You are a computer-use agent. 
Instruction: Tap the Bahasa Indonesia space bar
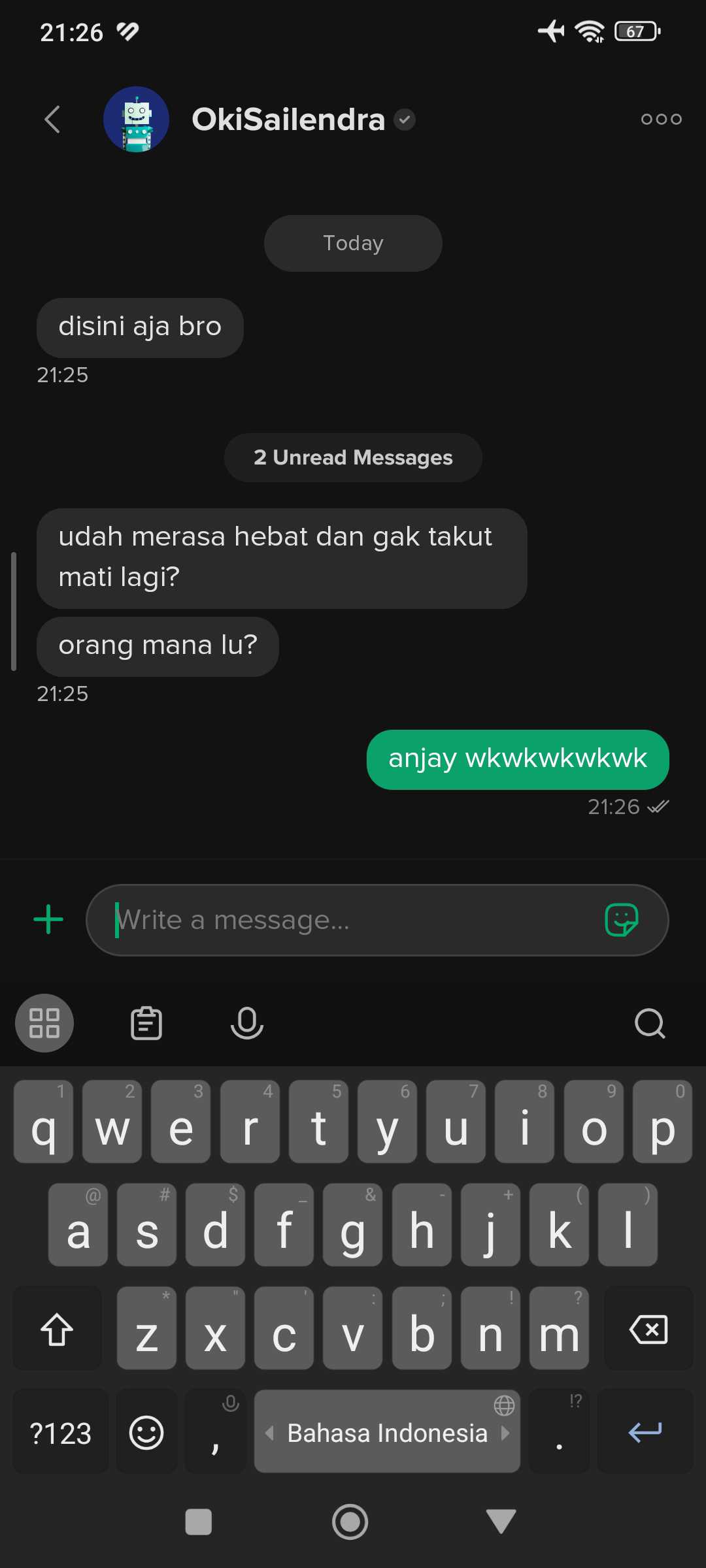[x=387, y=1432]
